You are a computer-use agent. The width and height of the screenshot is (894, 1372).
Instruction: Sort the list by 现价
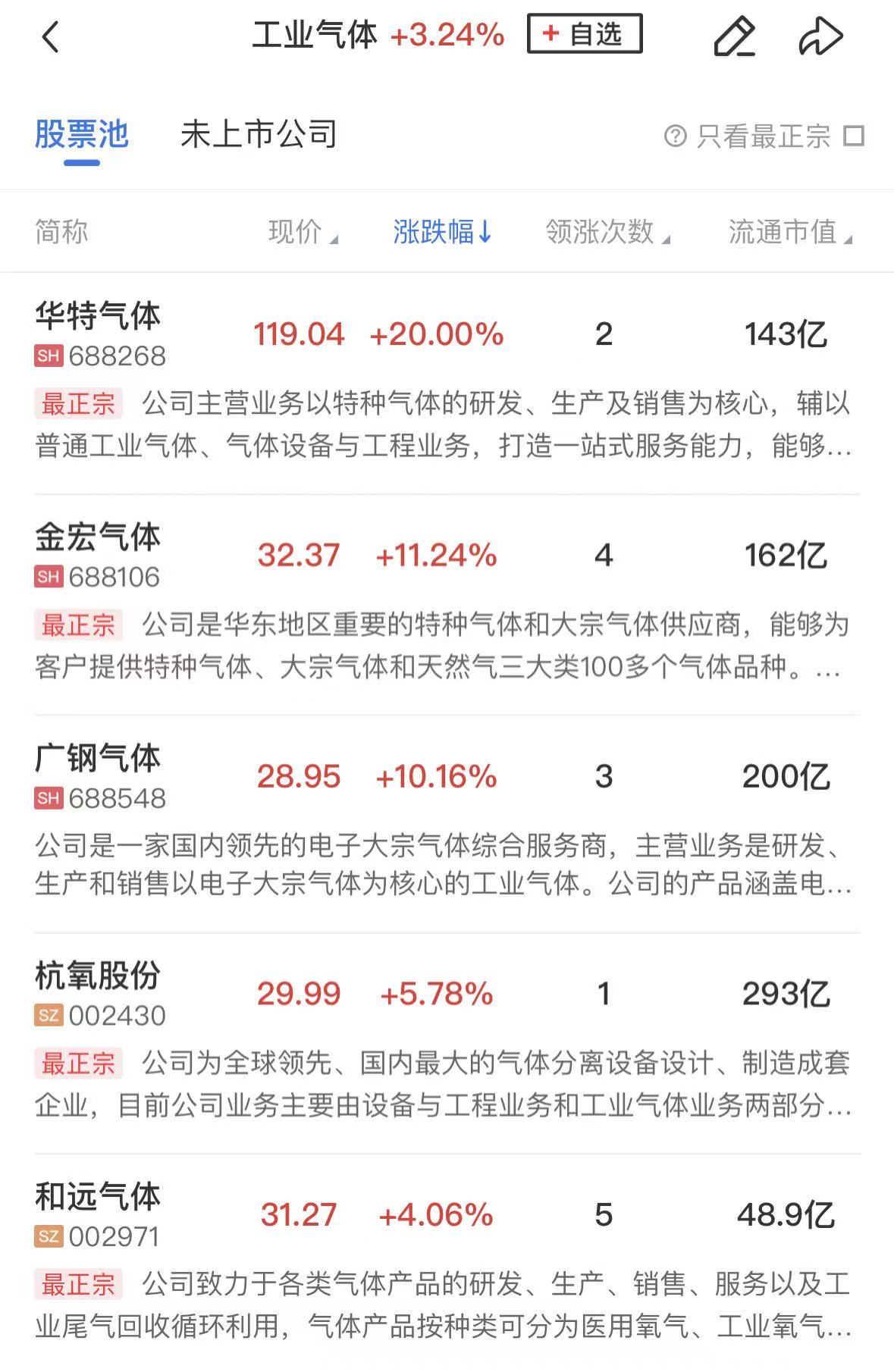click(302, 231)
